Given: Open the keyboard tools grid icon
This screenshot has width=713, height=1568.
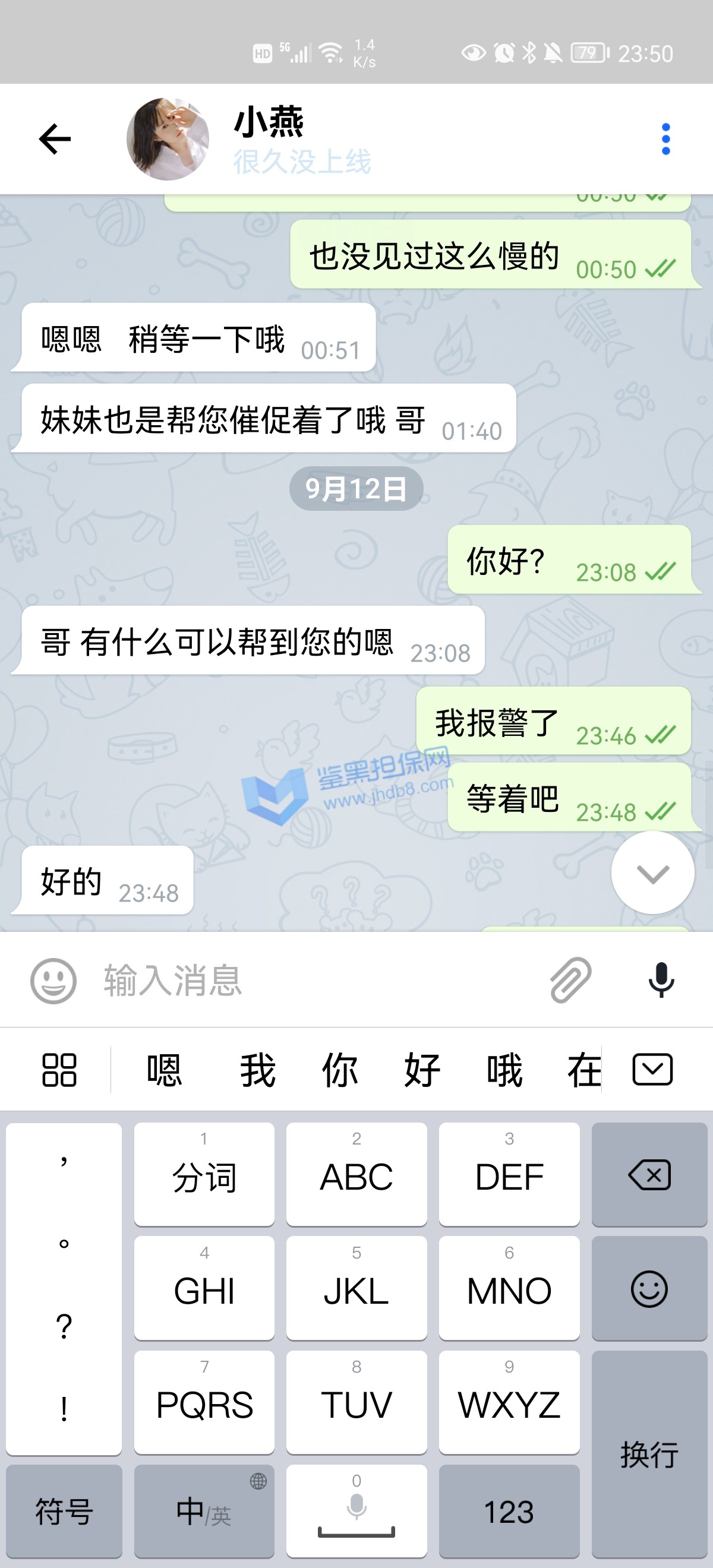Looking at the screenshot, I should tap(59, 1070).
